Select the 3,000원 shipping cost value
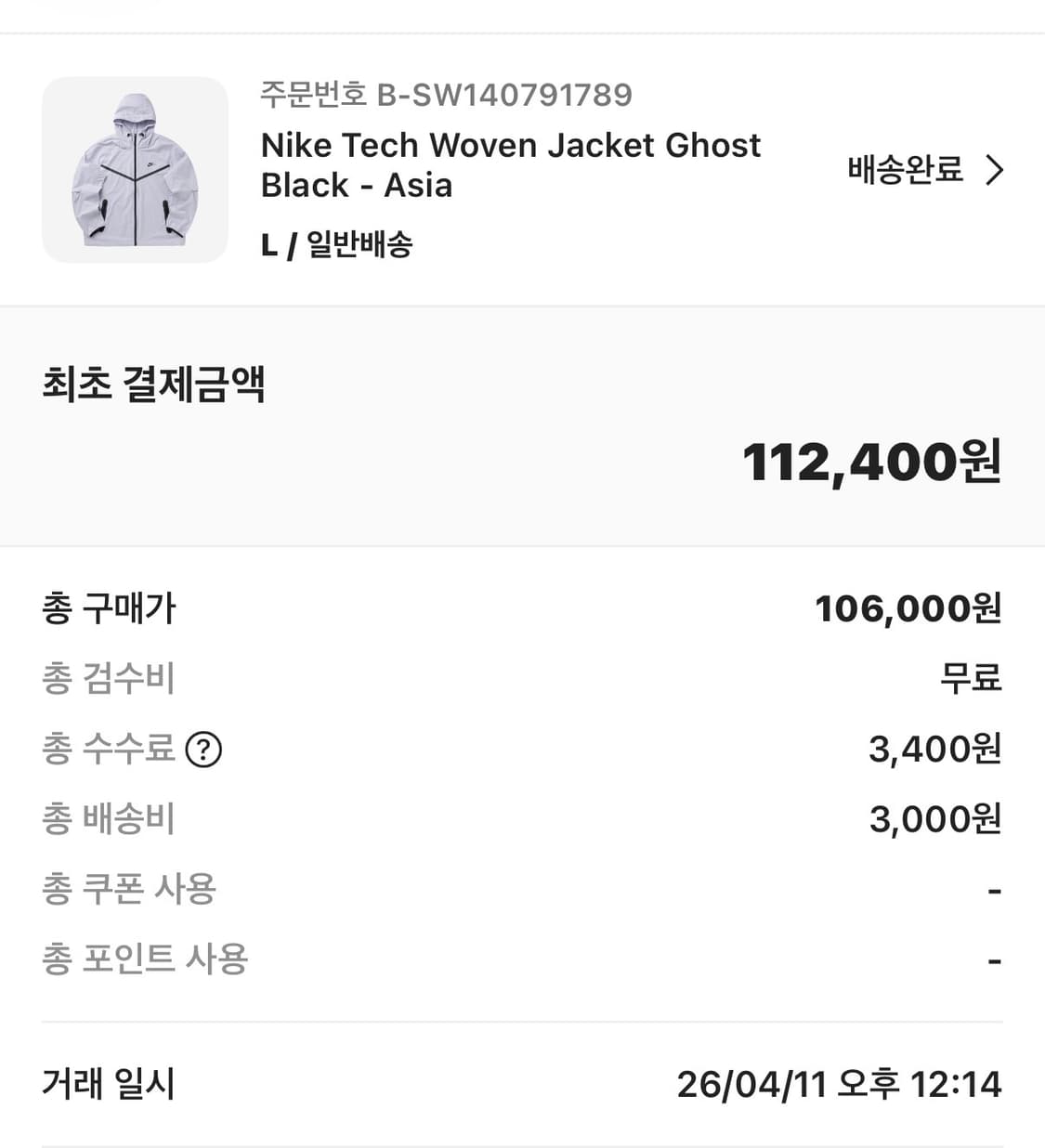1045x1148 pixels. 938,817
